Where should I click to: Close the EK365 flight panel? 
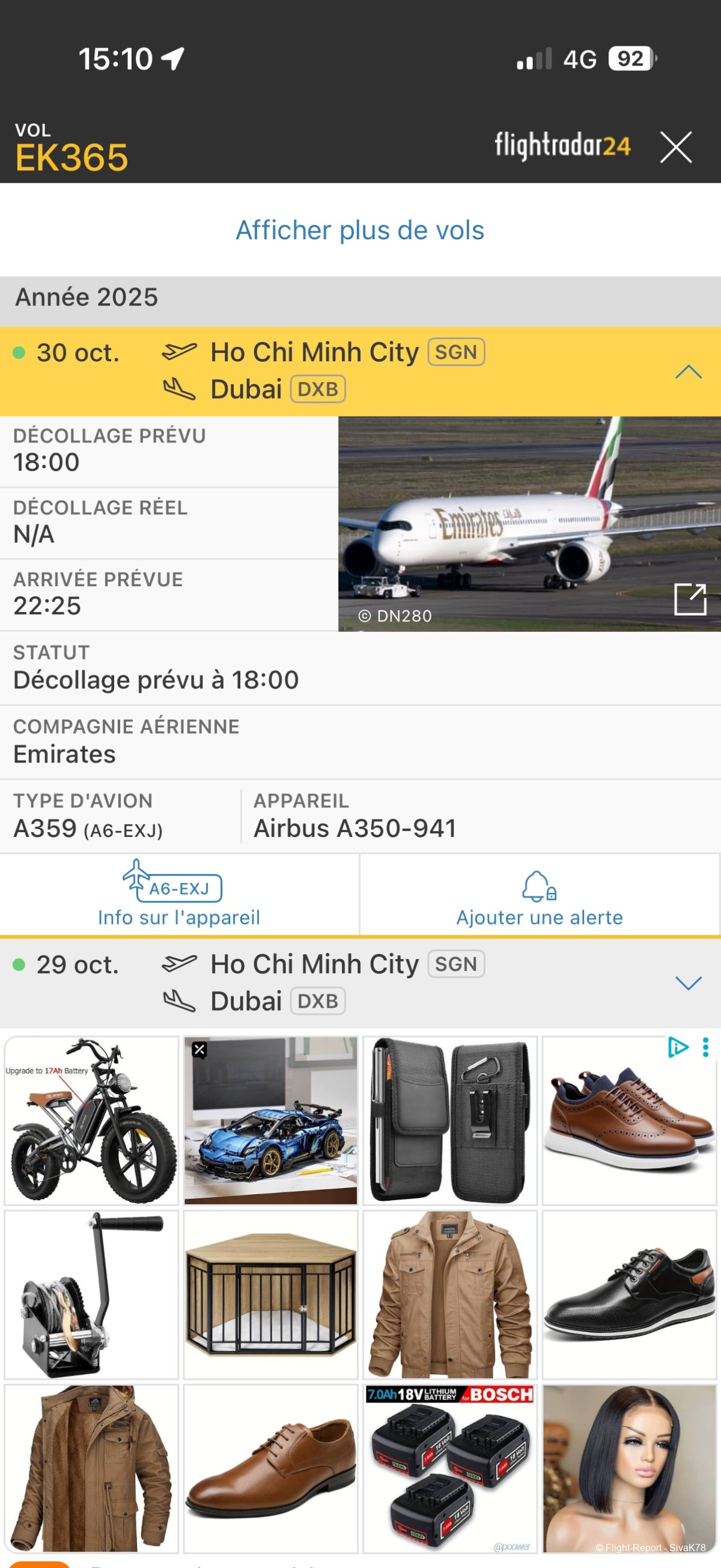(675, 147)
